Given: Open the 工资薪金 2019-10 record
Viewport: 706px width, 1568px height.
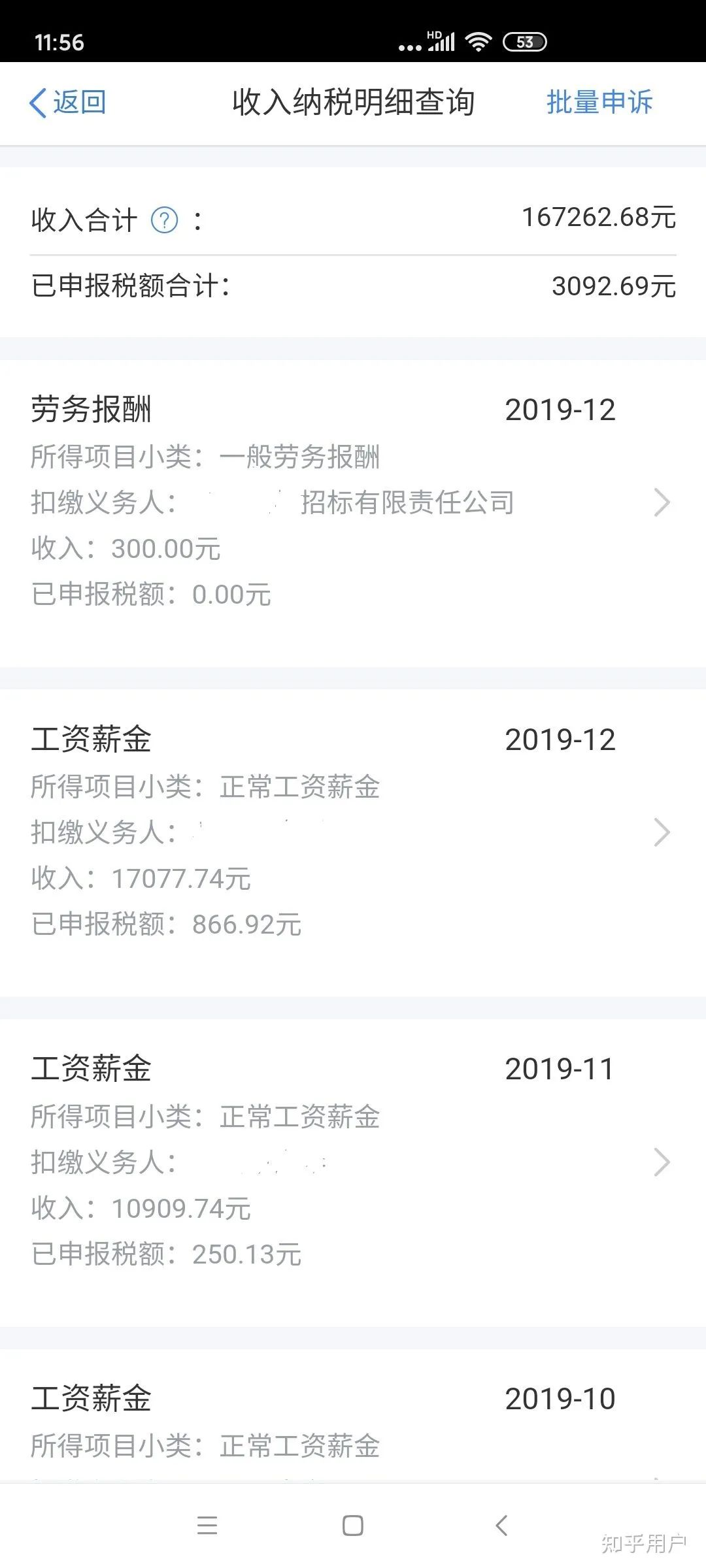Looking at the screenshot, I should click(353, 1416).
